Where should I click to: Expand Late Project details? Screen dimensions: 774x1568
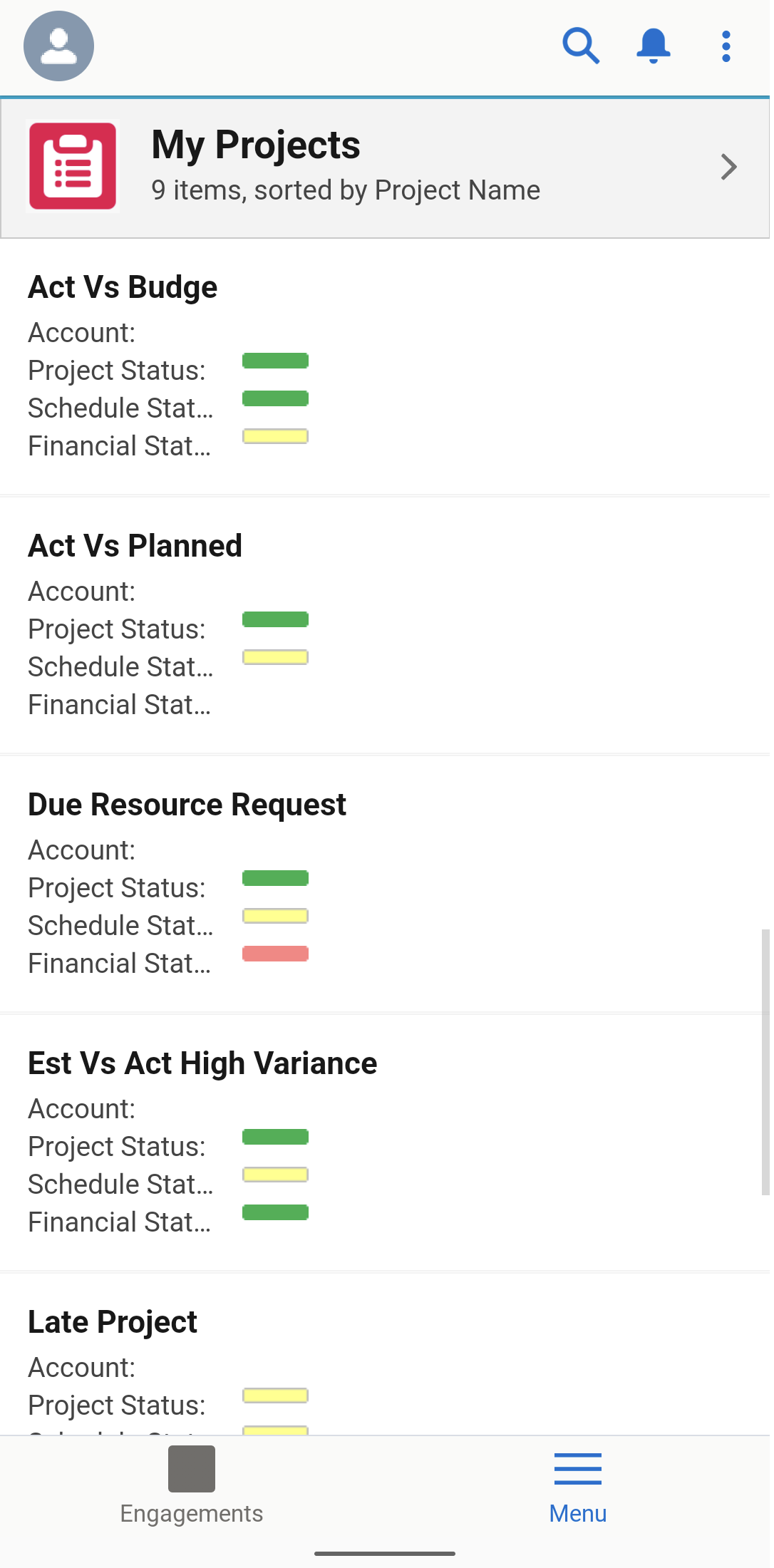coord(112,1321)
